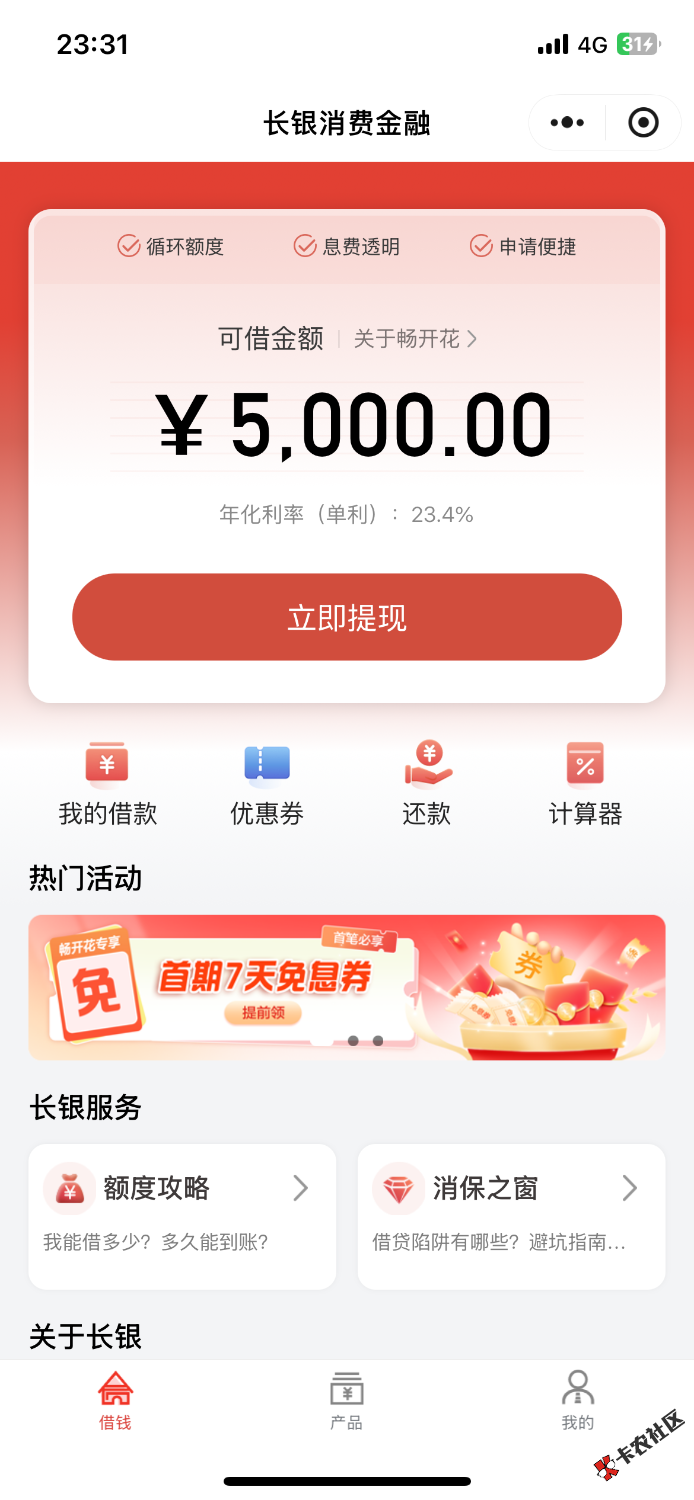Open the 消保之窗 card

click(511, 1215)
